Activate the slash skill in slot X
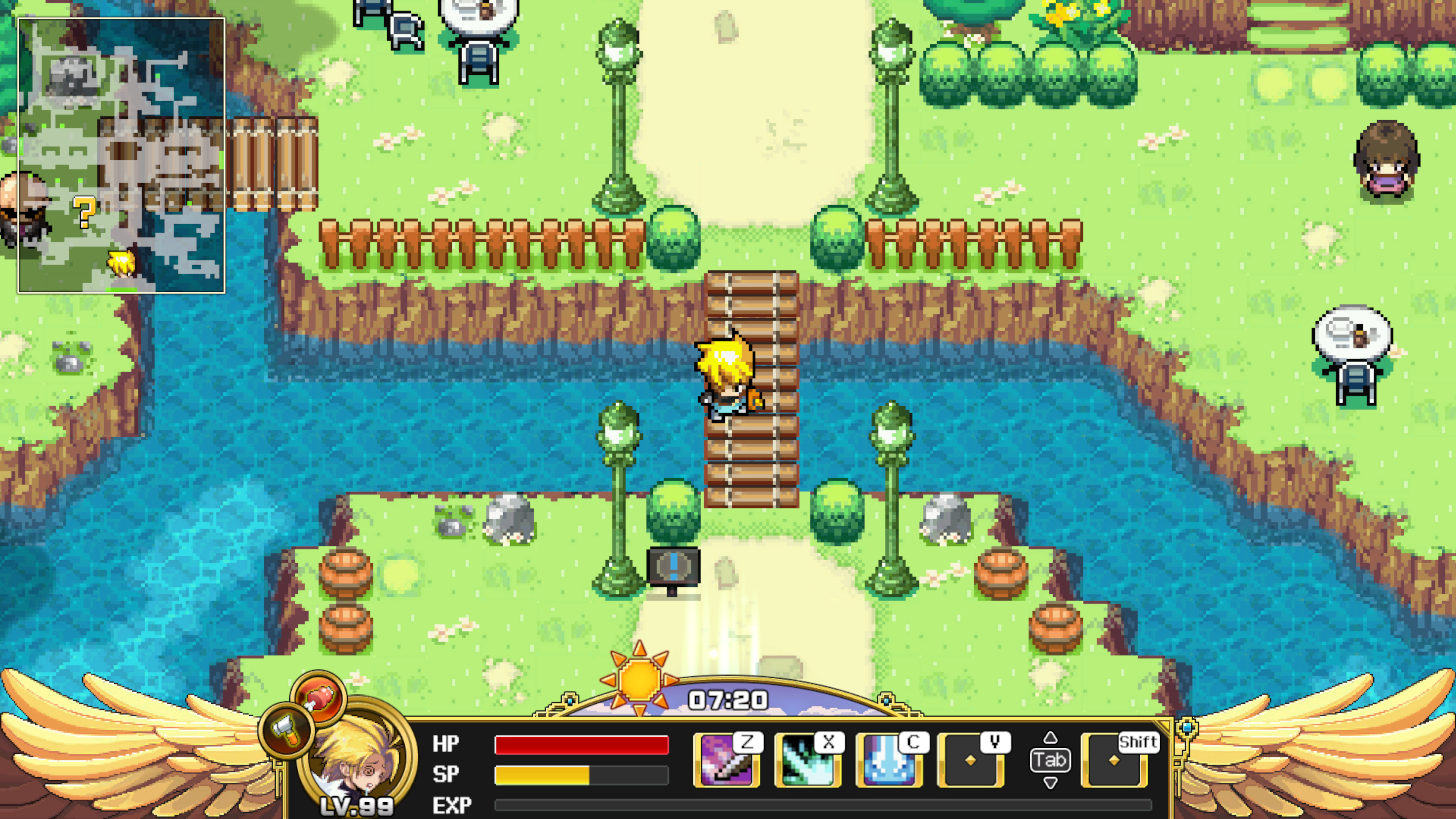This screenshot has height=819, width=1456. 808,760
